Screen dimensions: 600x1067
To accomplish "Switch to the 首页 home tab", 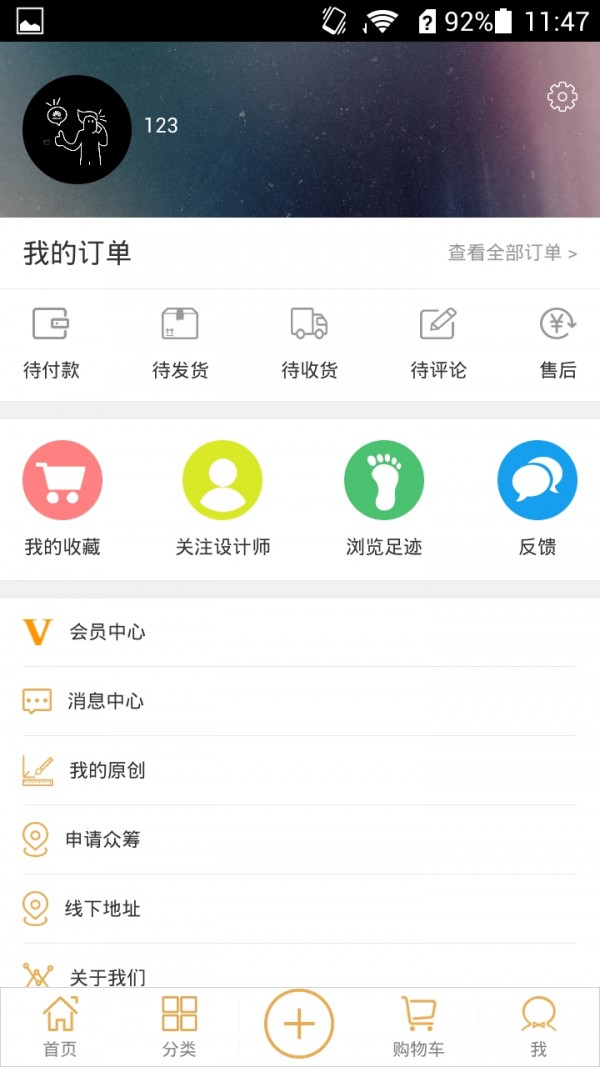I will [x=60, y=1027].
